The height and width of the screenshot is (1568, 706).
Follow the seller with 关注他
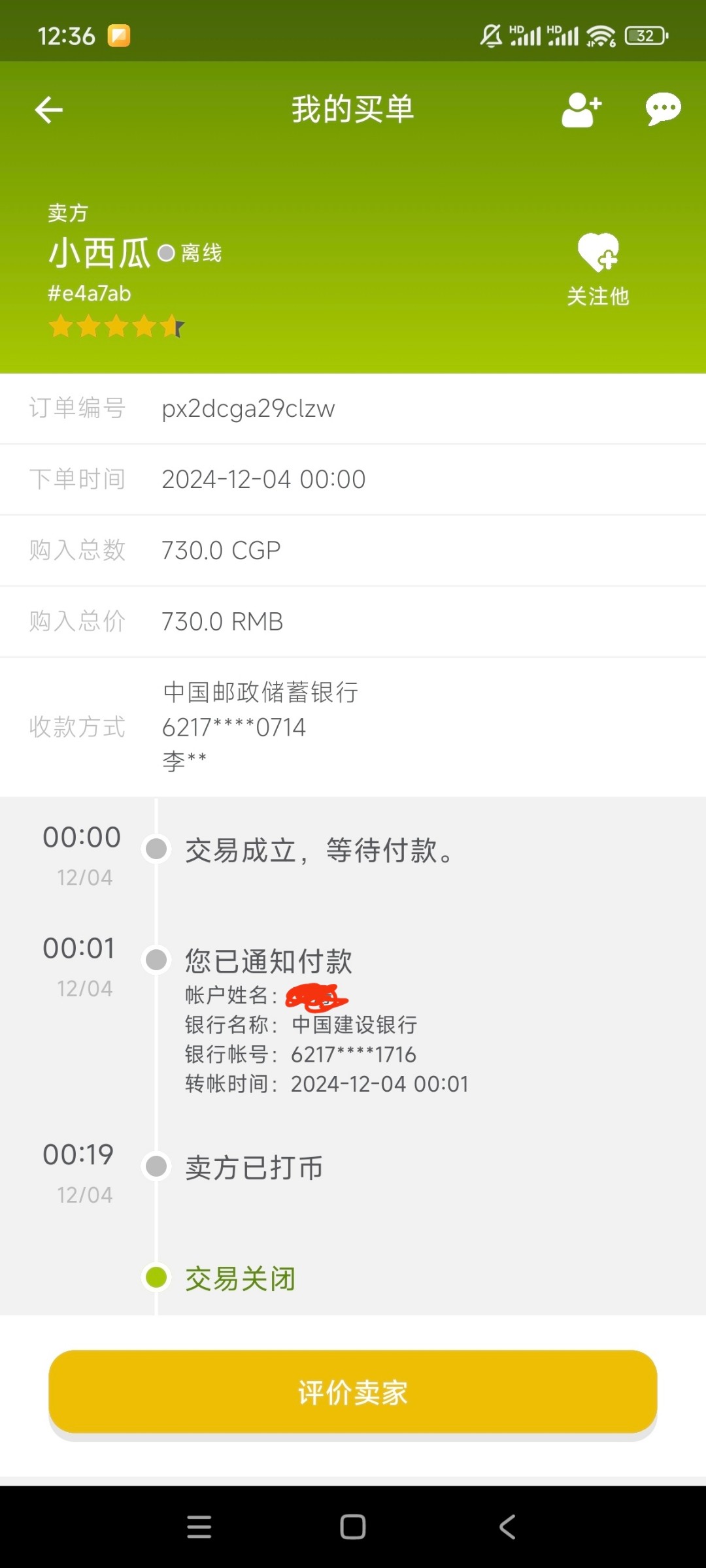pos(598,269)
